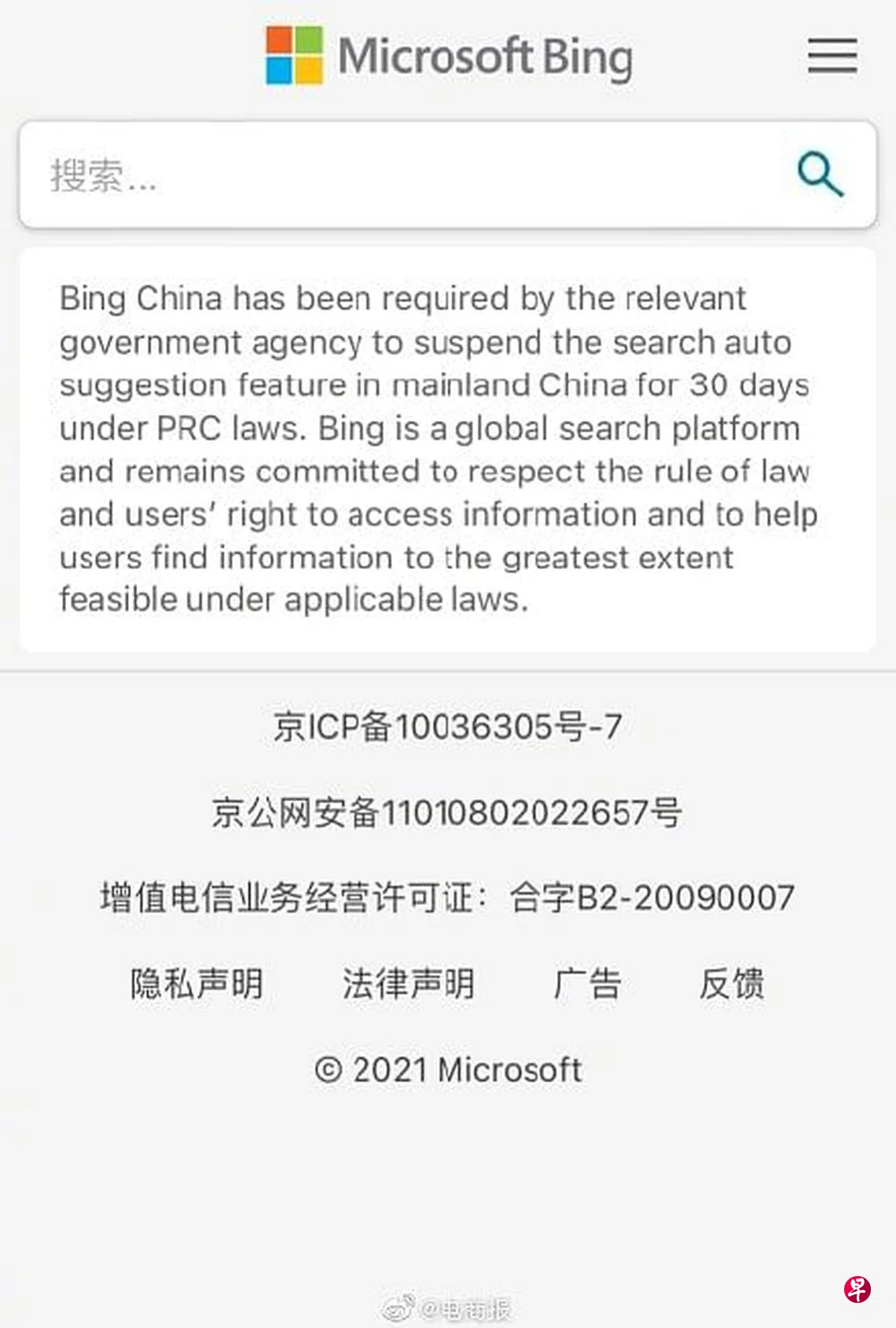Open 隐私声明 privacy statement
Image resolution: width=896 pixels, height=1328 pixels.
(196, 984)
